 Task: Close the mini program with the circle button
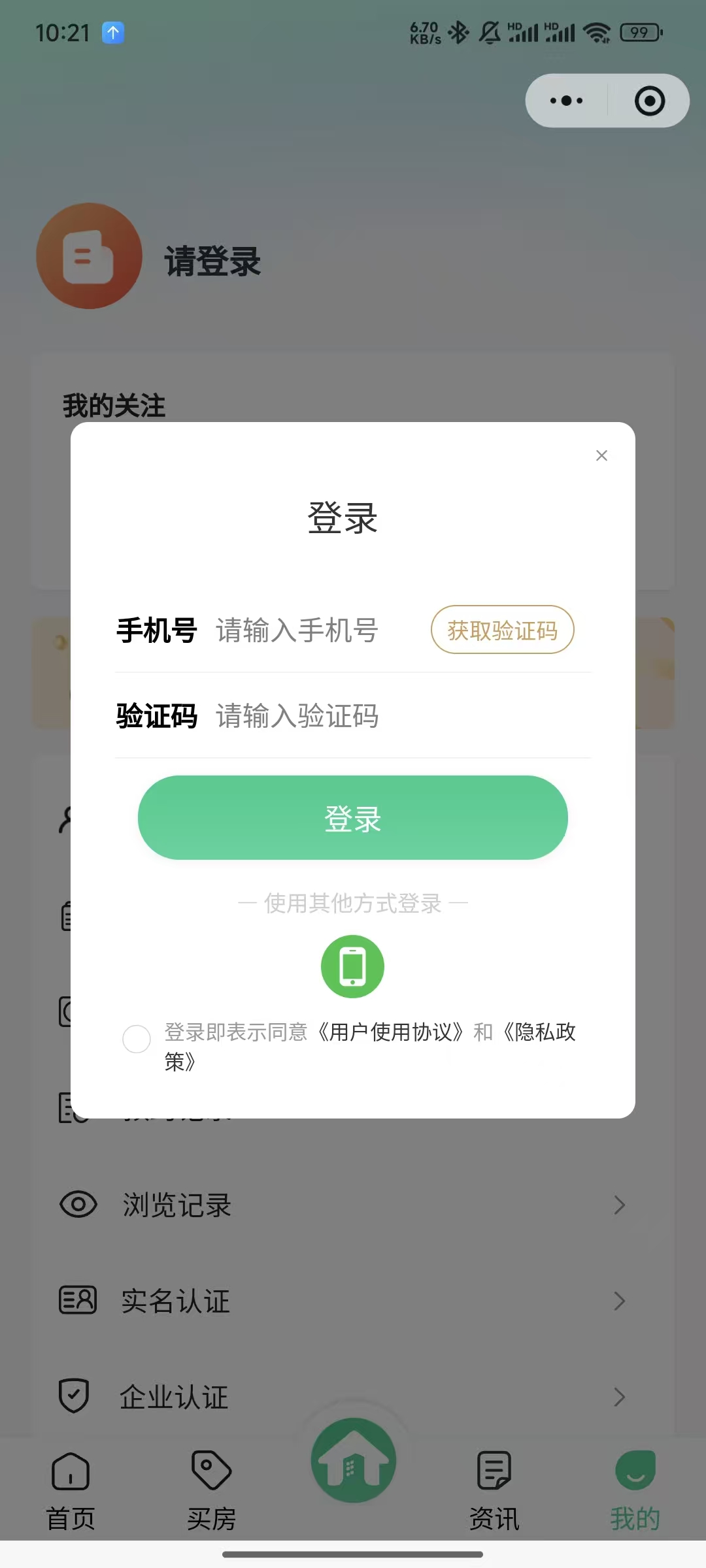pos(650,101)
